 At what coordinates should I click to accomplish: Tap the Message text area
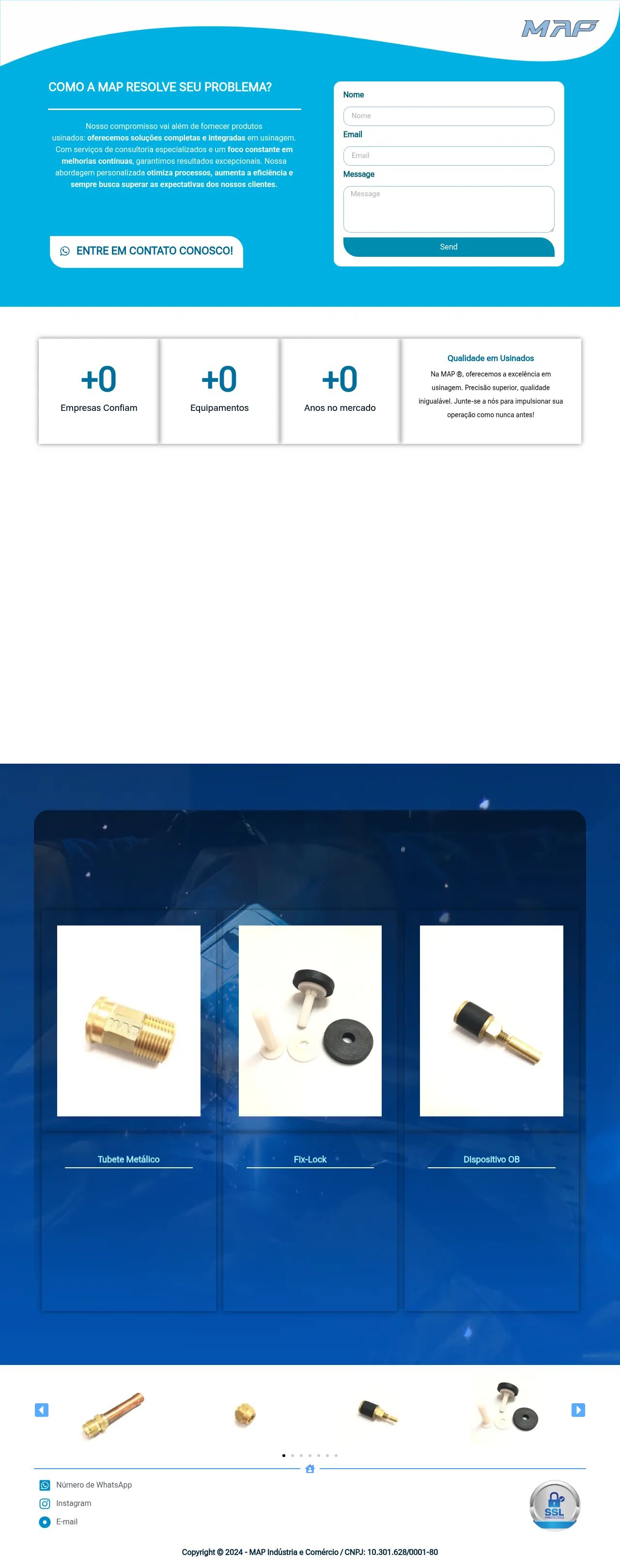point(449,209)
